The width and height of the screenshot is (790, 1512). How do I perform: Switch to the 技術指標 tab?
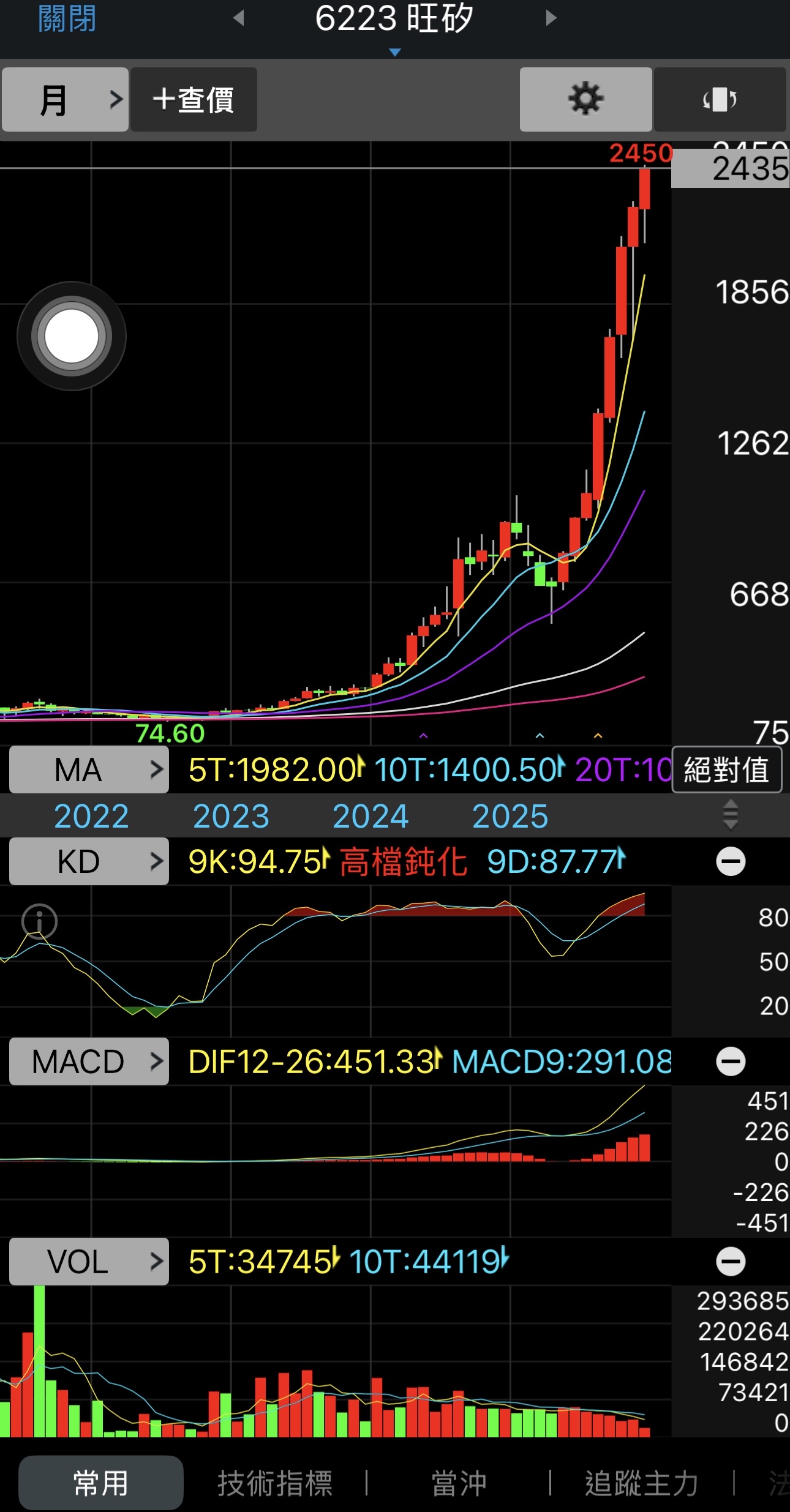click(x=275, y=1483)
